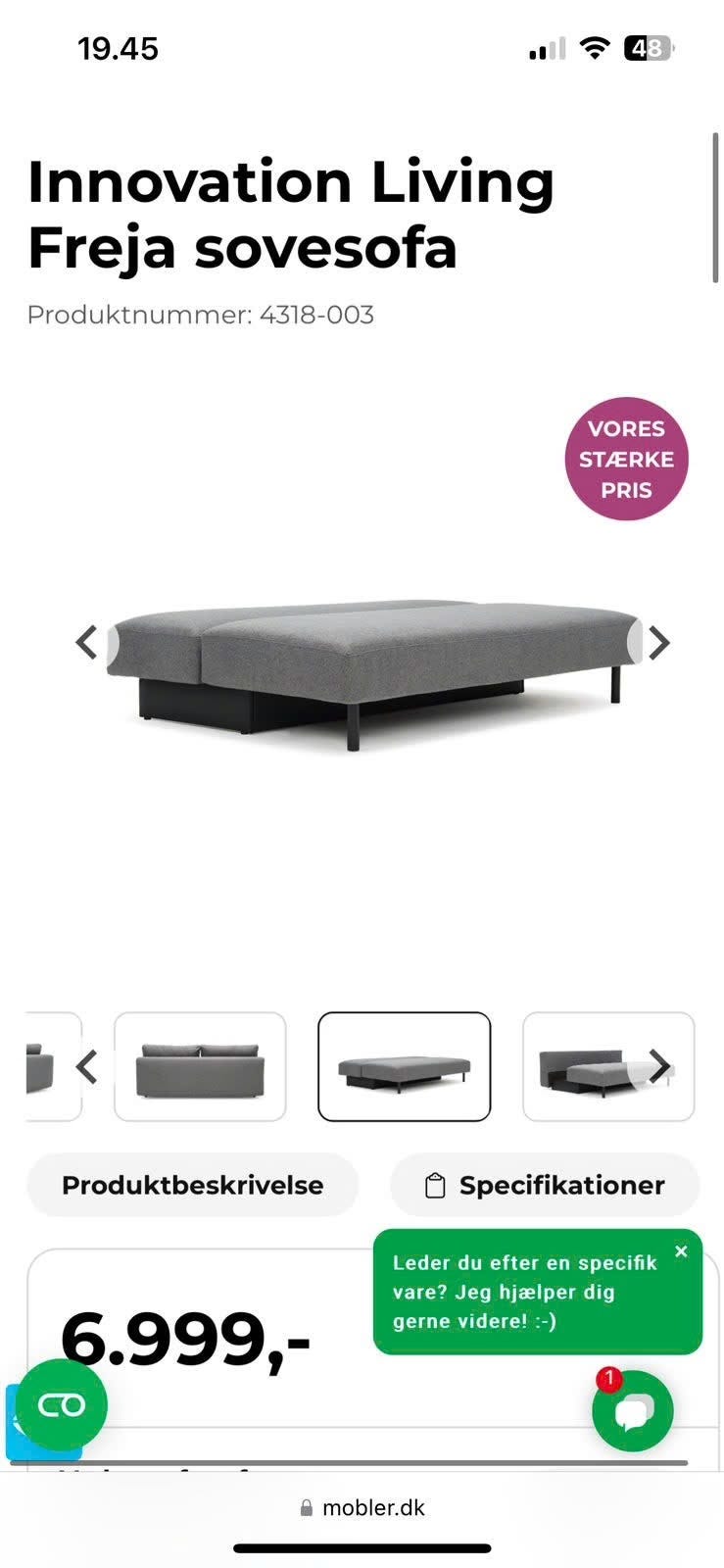724x1568 pixels.
Task: Show the previous product image
Action: [87, 643]
